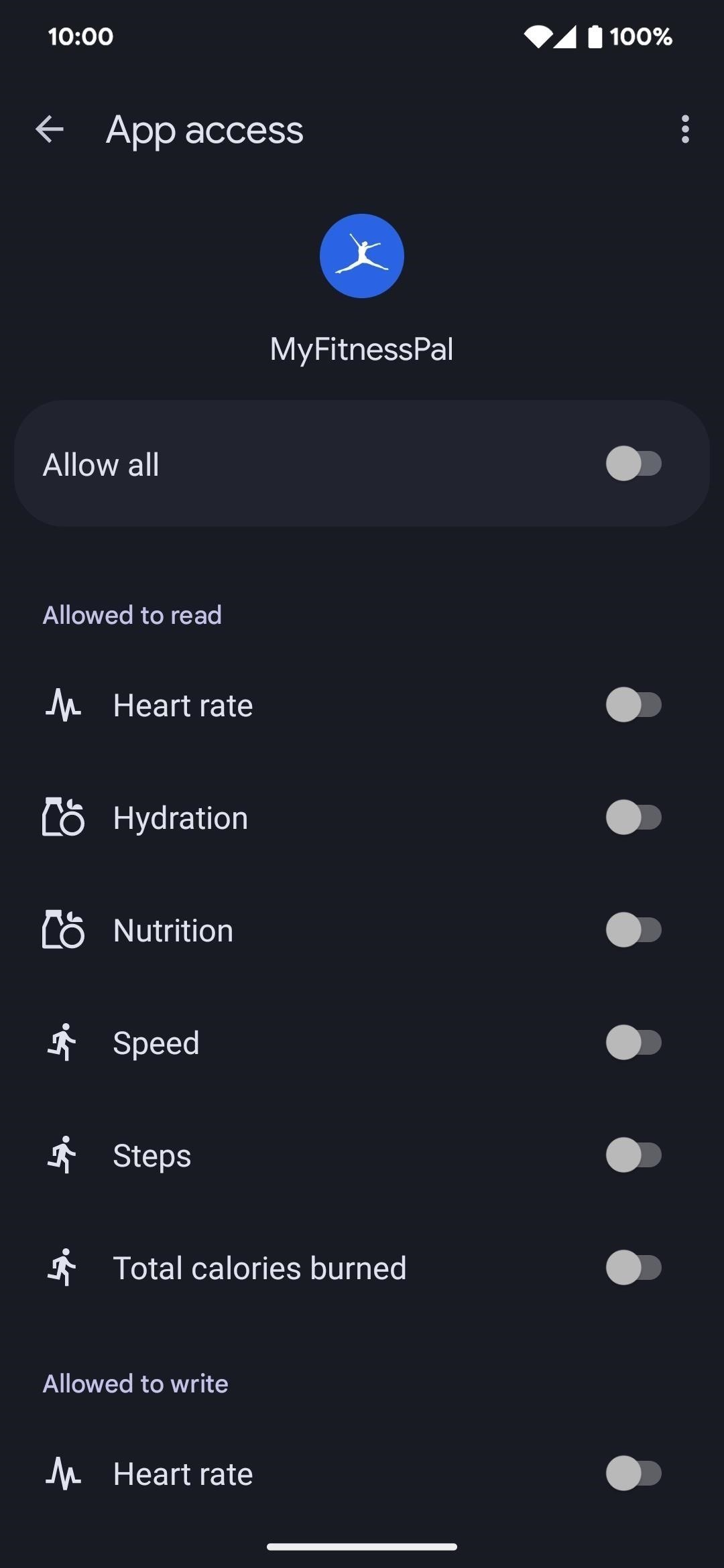Image resolution: width=724 pixels, height=1568 pixels.
Task: Tap the battery indicator in status bar
Action: tap(593, 37)
